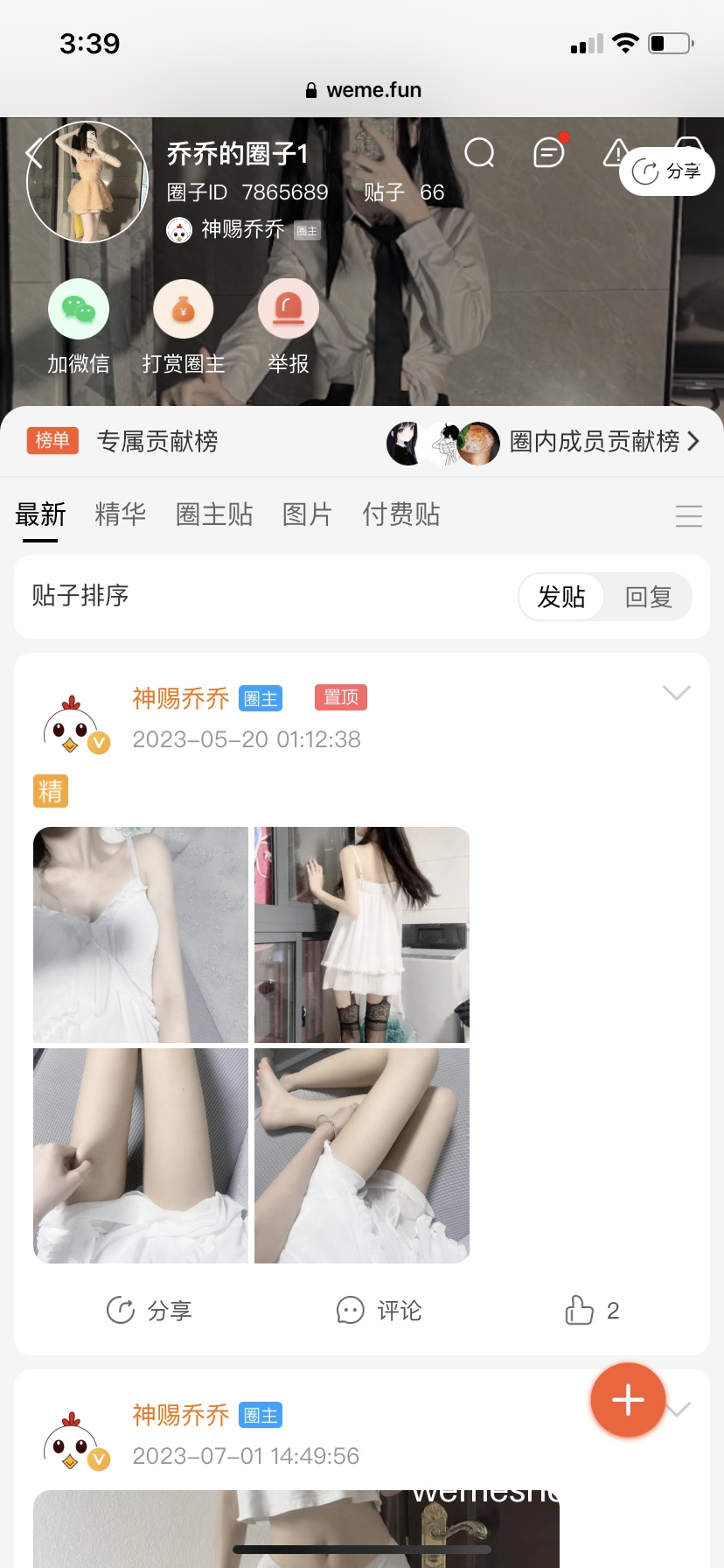
Task: Open the hamburger menu beside tabs
Action: click(x=689, y=516)
